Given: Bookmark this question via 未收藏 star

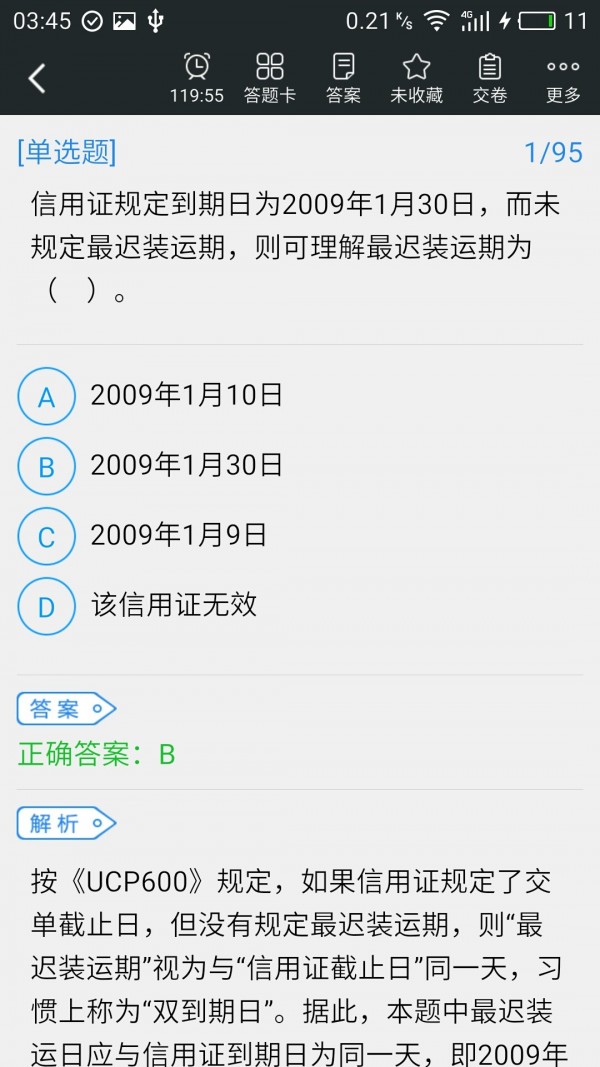Looking at the screenshot, I should point(416,78).
